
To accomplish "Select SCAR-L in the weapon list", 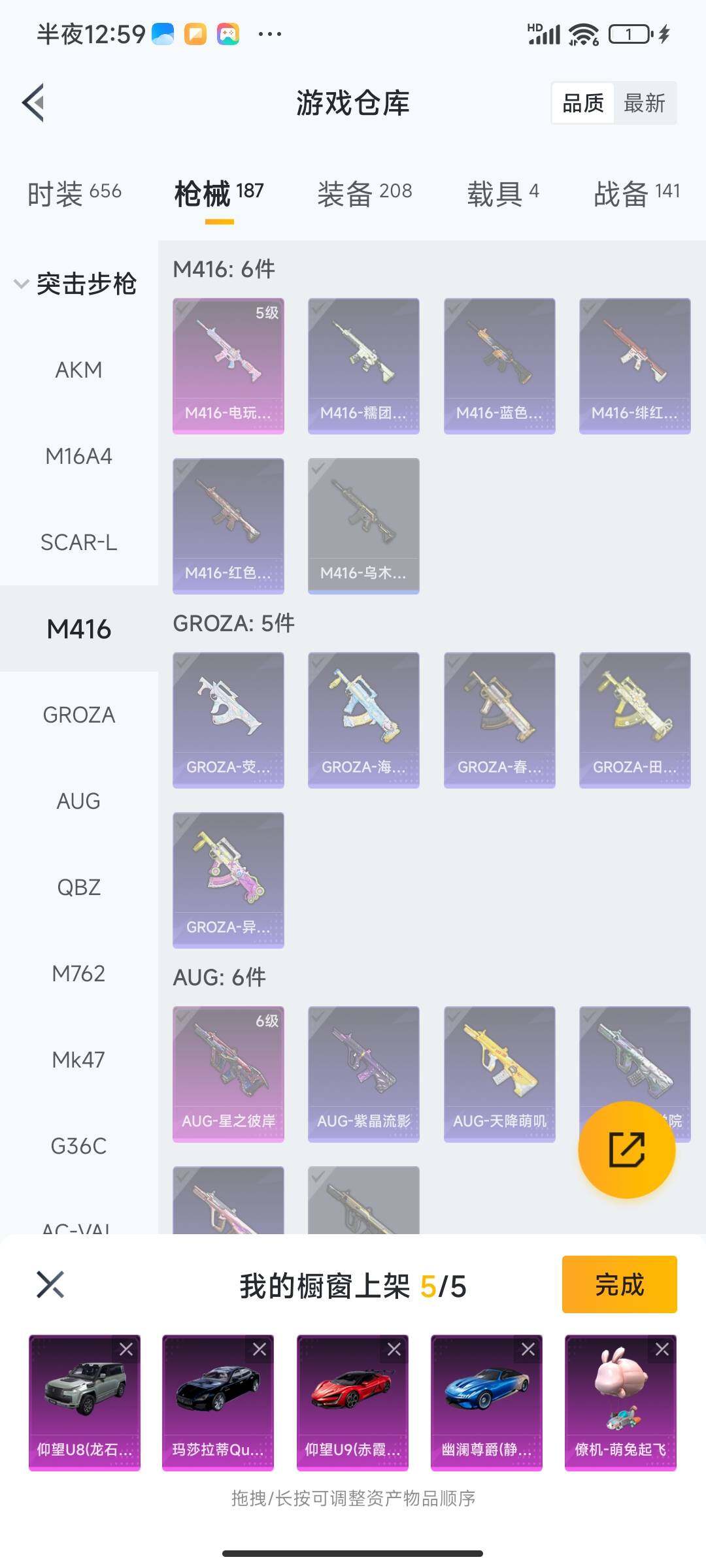I will point(78,542).
